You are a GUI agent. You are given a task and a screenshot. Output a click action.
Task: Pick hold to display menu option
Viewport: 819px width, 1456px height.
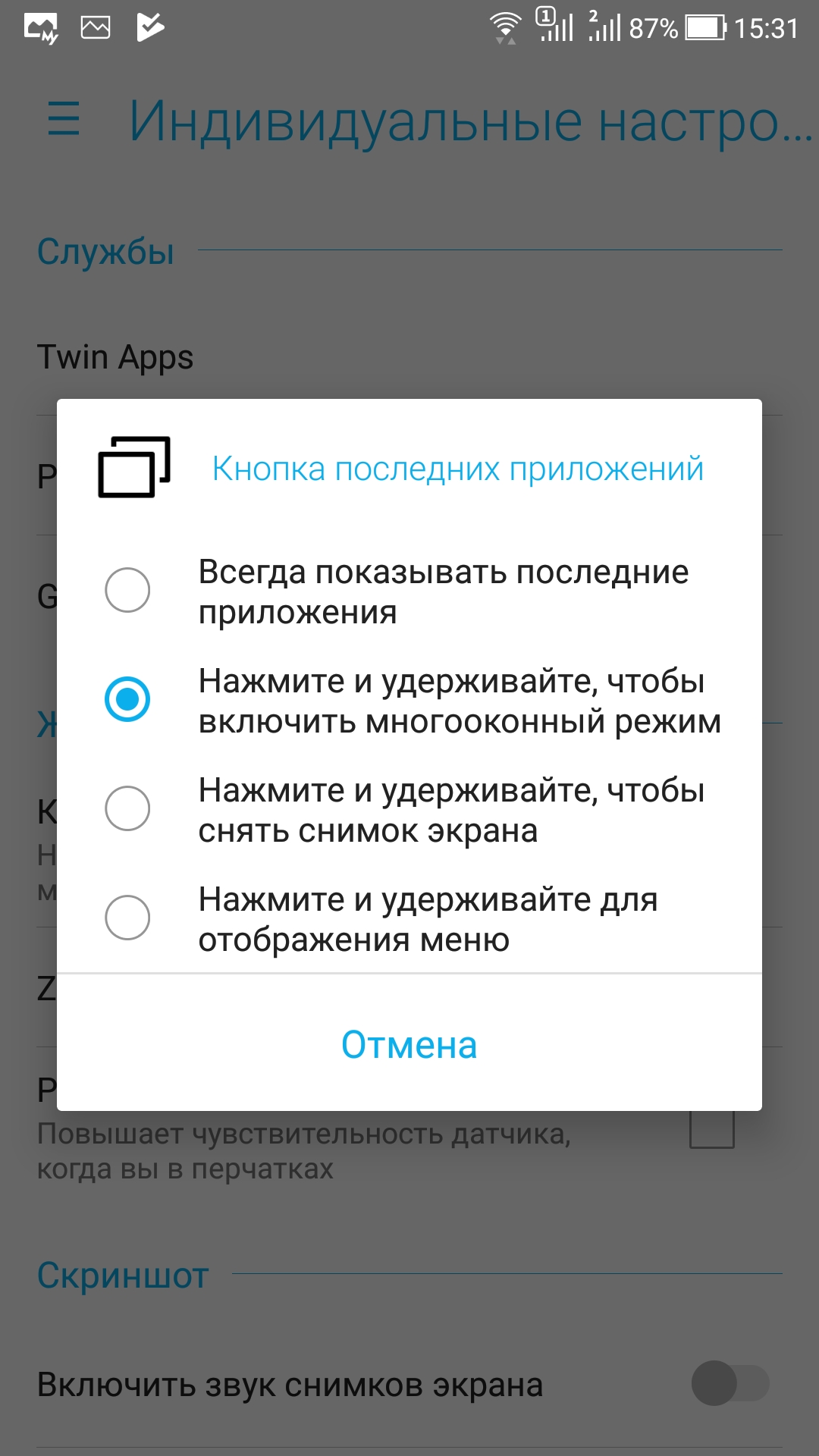click(x=127, y=918)
